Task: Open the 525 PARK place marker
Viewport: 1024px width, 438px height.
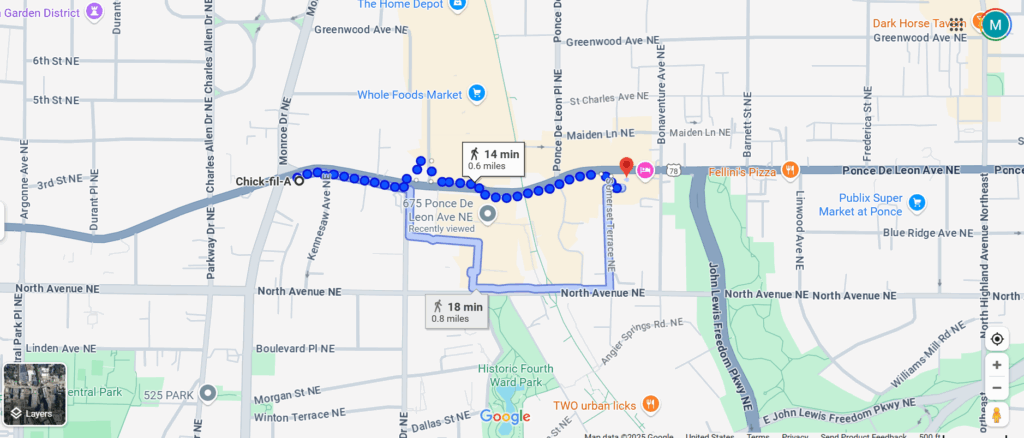Action: 207,392
